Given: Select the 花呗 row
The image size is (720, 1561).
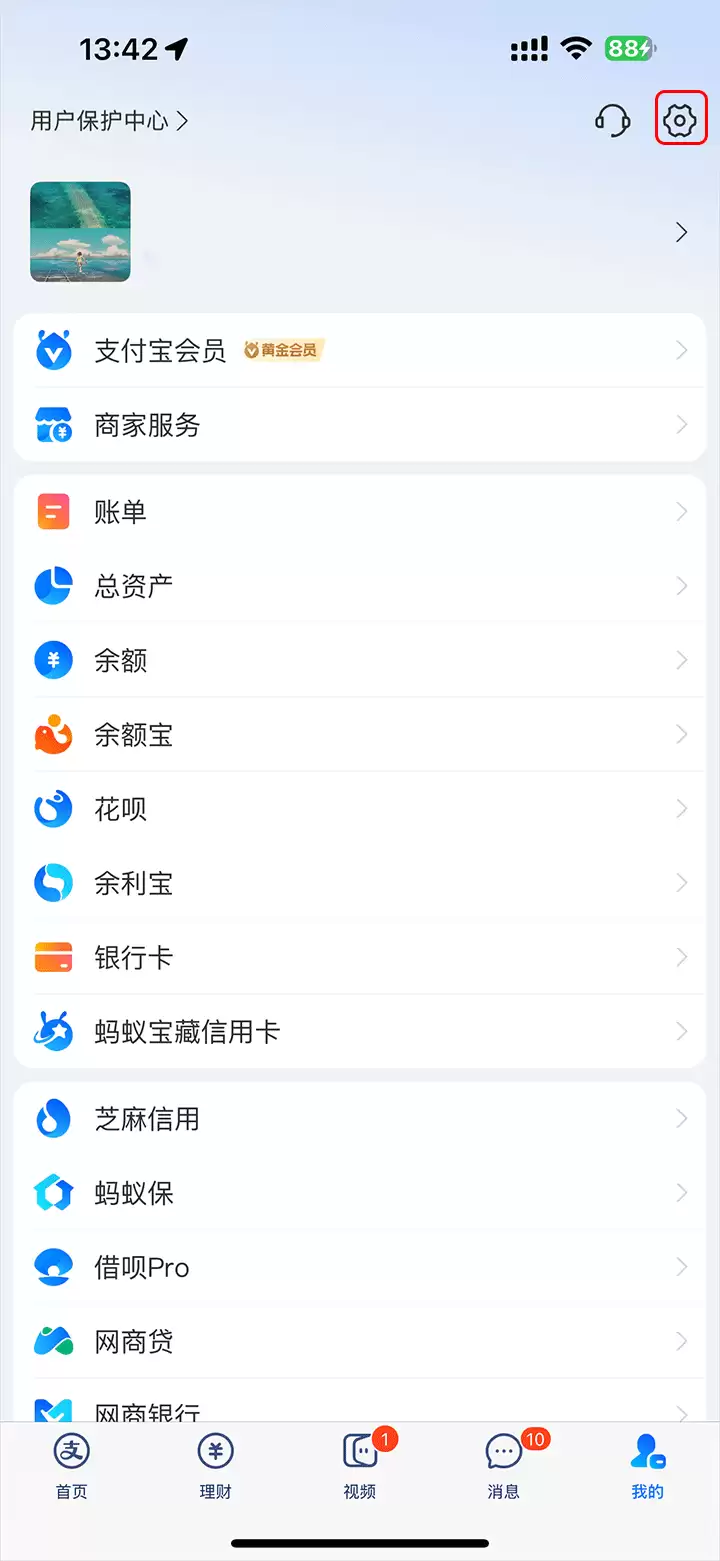Looking at the screenshot, I should coord(360,808).
